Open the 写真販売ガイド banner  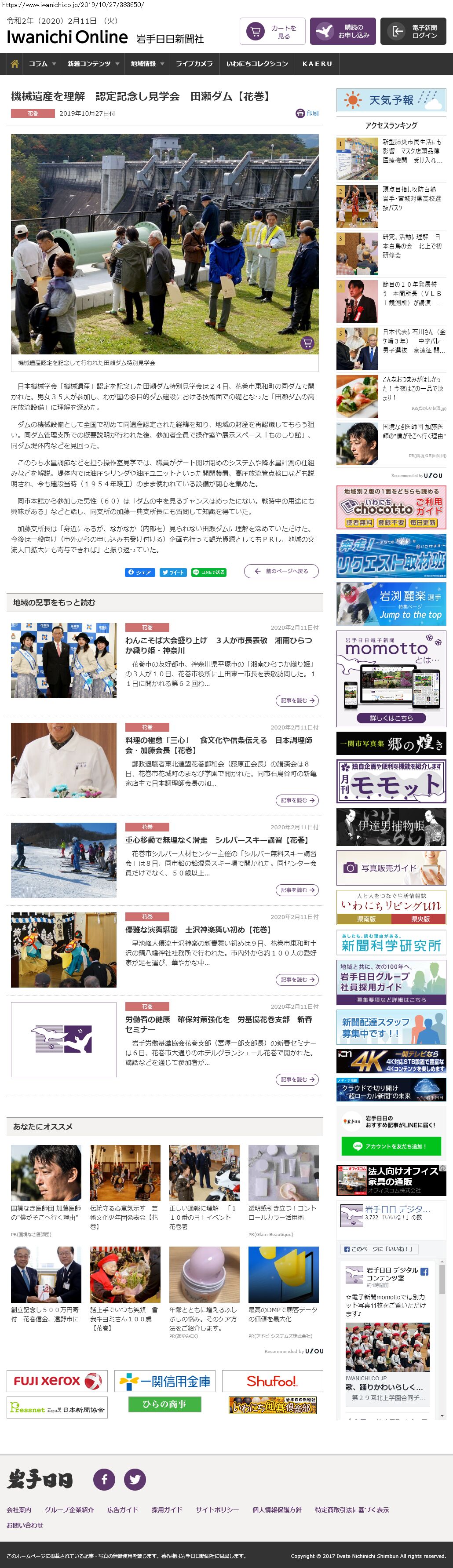(x=391, y=868)
